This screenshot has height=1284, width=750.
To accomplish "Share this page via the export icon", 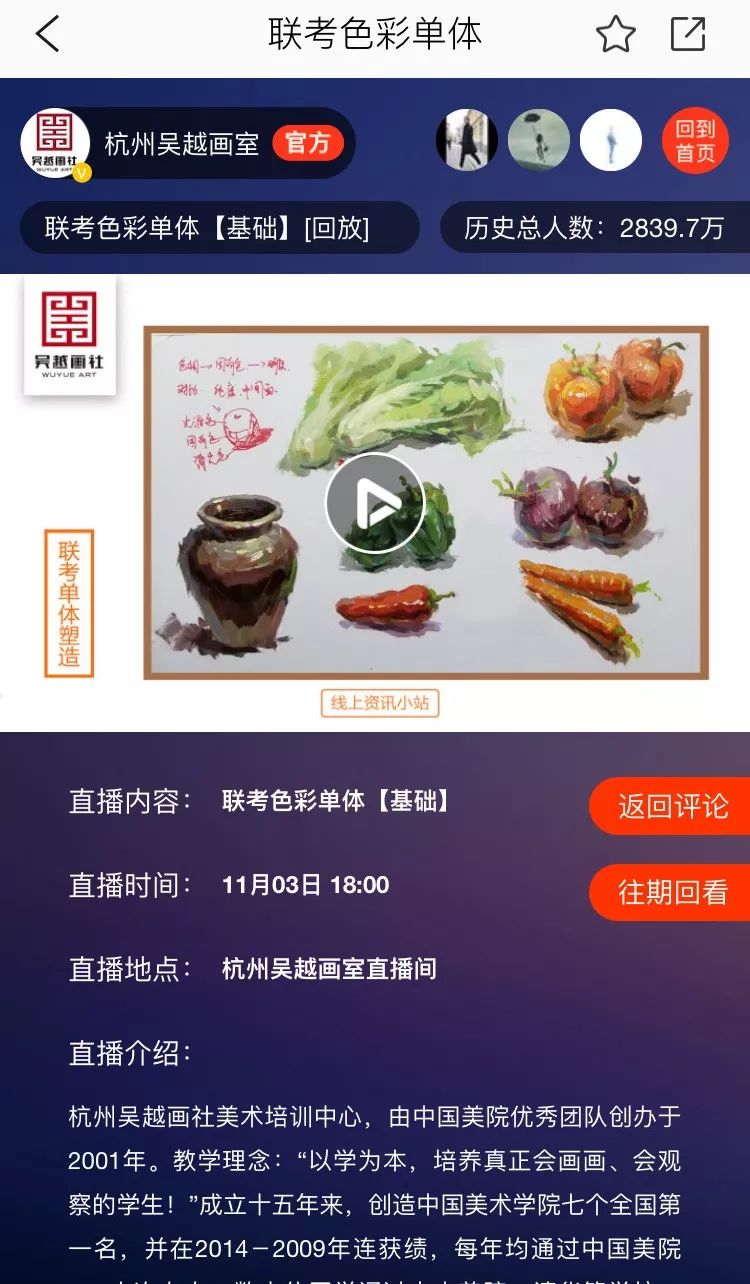I will tap(688, 35).
